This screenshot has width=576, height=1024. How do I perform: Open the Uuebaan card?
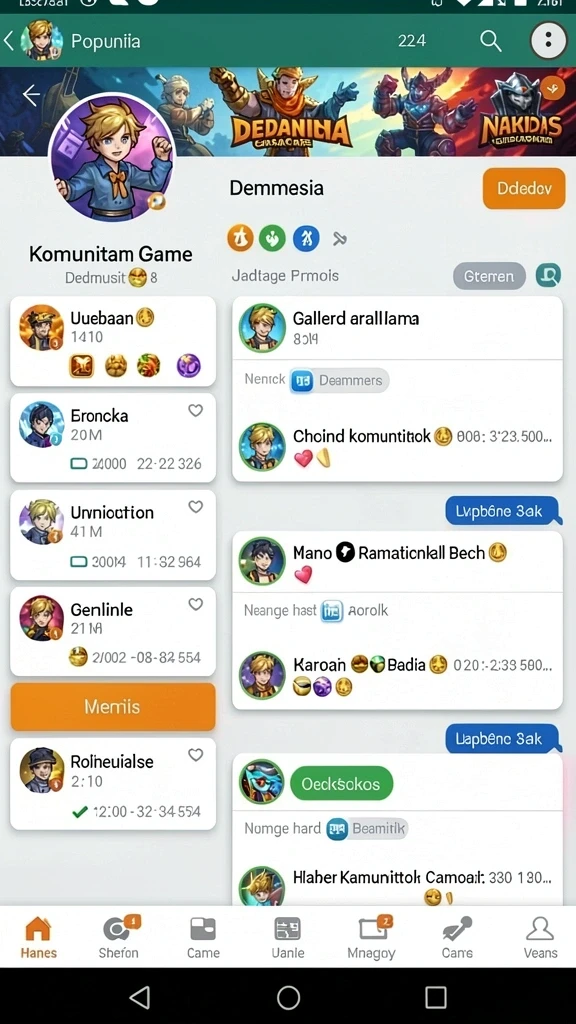pos(113,341)
